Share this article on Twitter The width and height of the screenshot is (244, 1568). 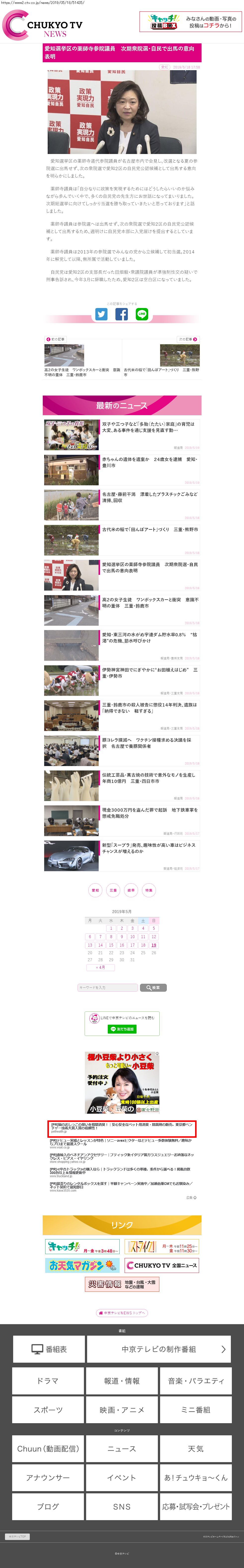click(101, 314)
